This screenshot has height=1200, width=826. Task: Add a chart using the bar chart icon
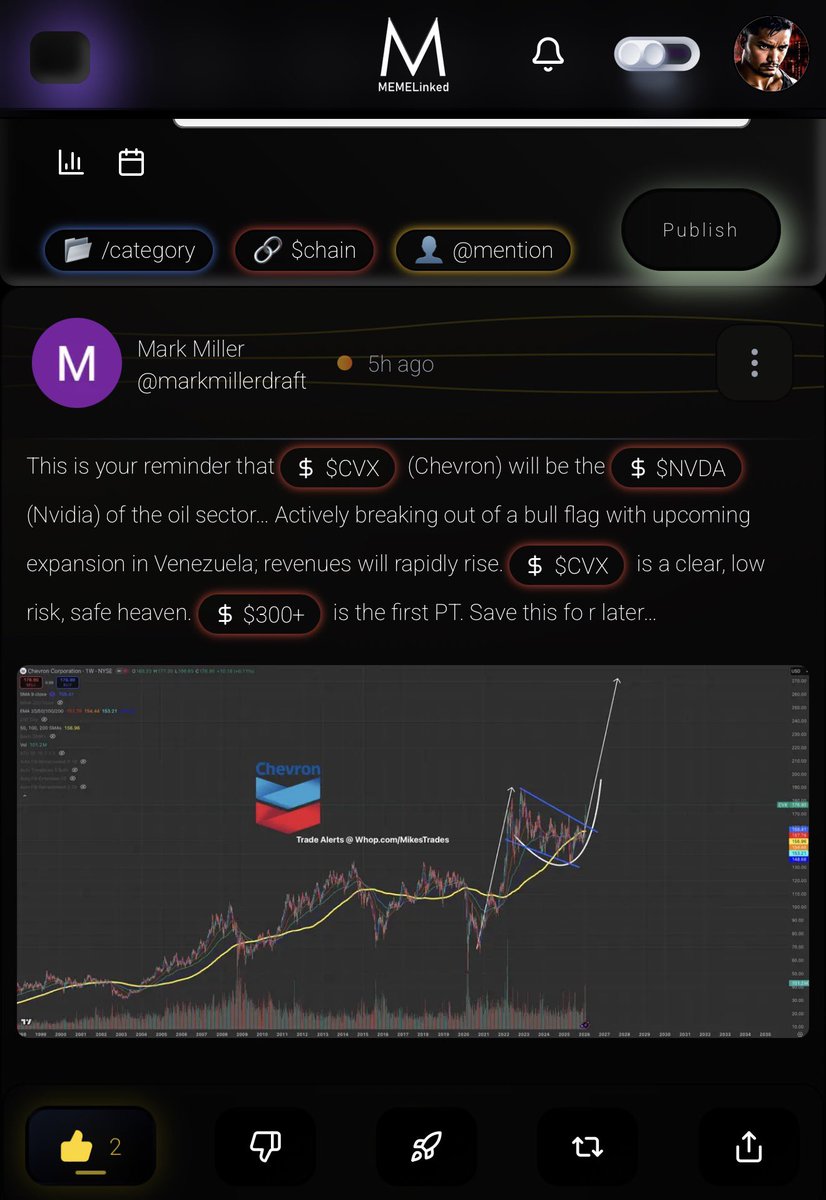click(71, 162)
